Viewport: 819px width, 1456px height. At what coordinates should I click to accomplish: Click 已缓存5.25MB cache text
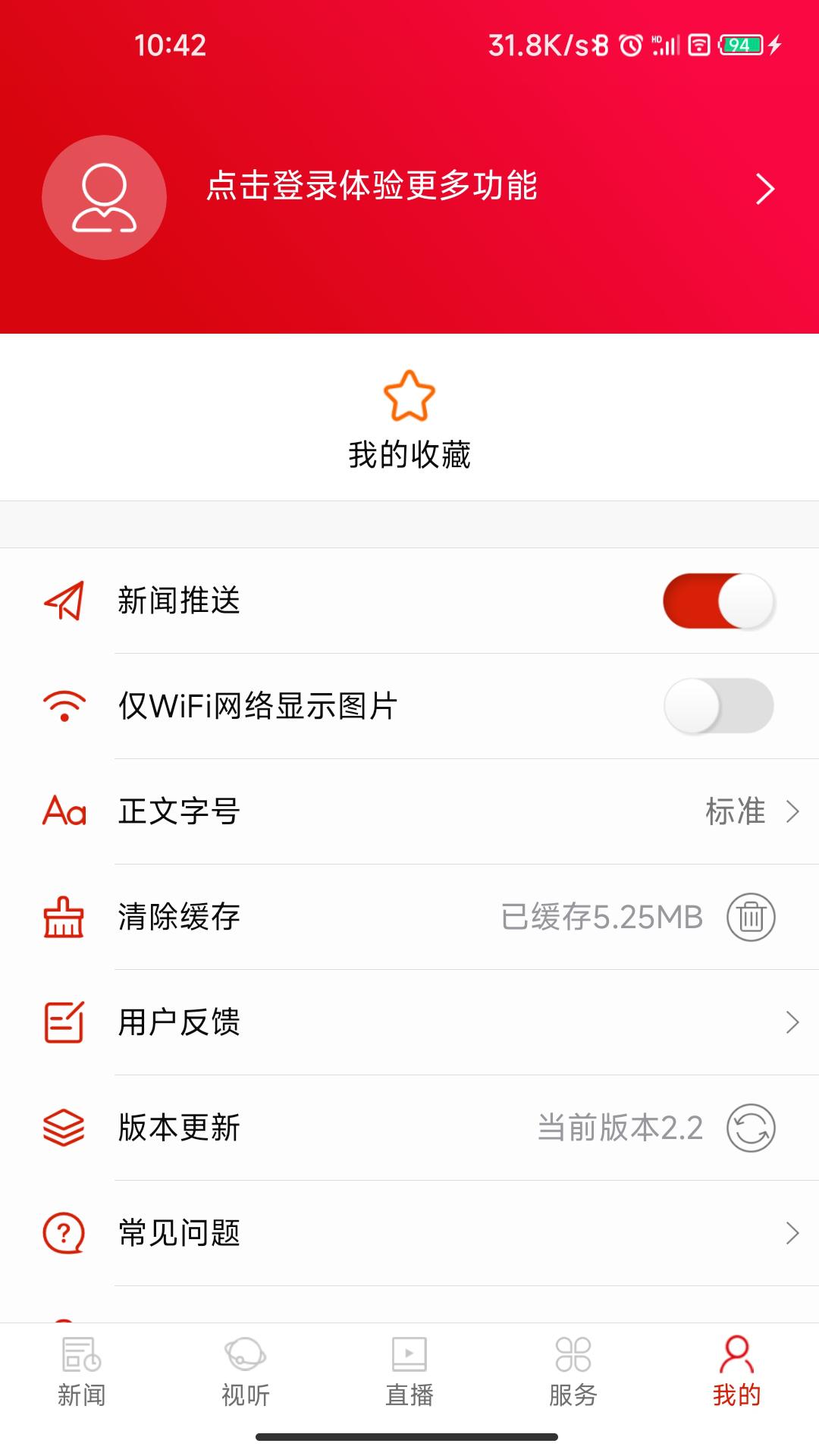click(601, 917)
